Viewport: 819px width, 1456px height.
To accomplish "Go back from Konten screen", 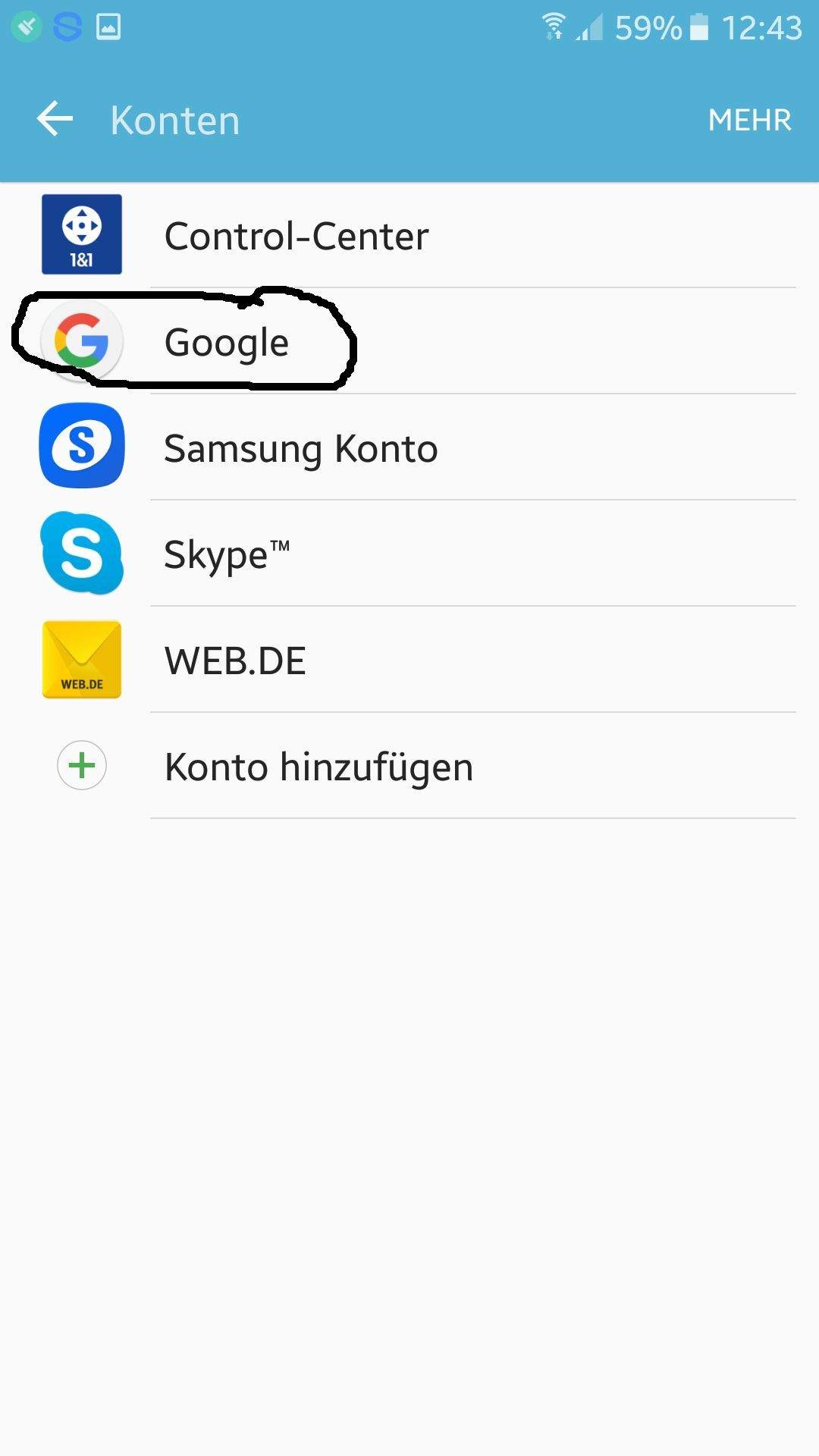I will pyautogui.click(x=55, y=120).
